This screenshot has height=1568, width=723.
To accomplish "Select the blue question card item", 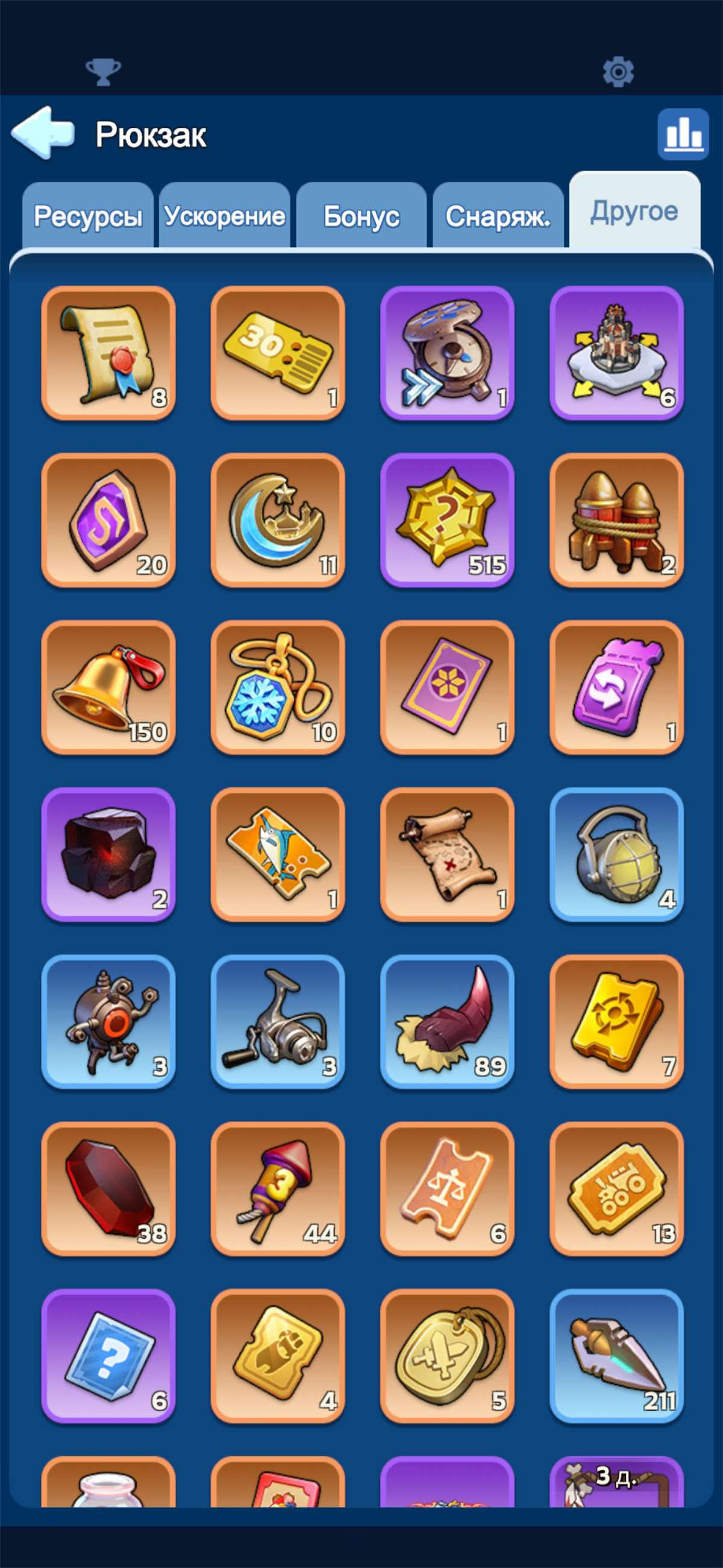I will (x=108, y=1356).
